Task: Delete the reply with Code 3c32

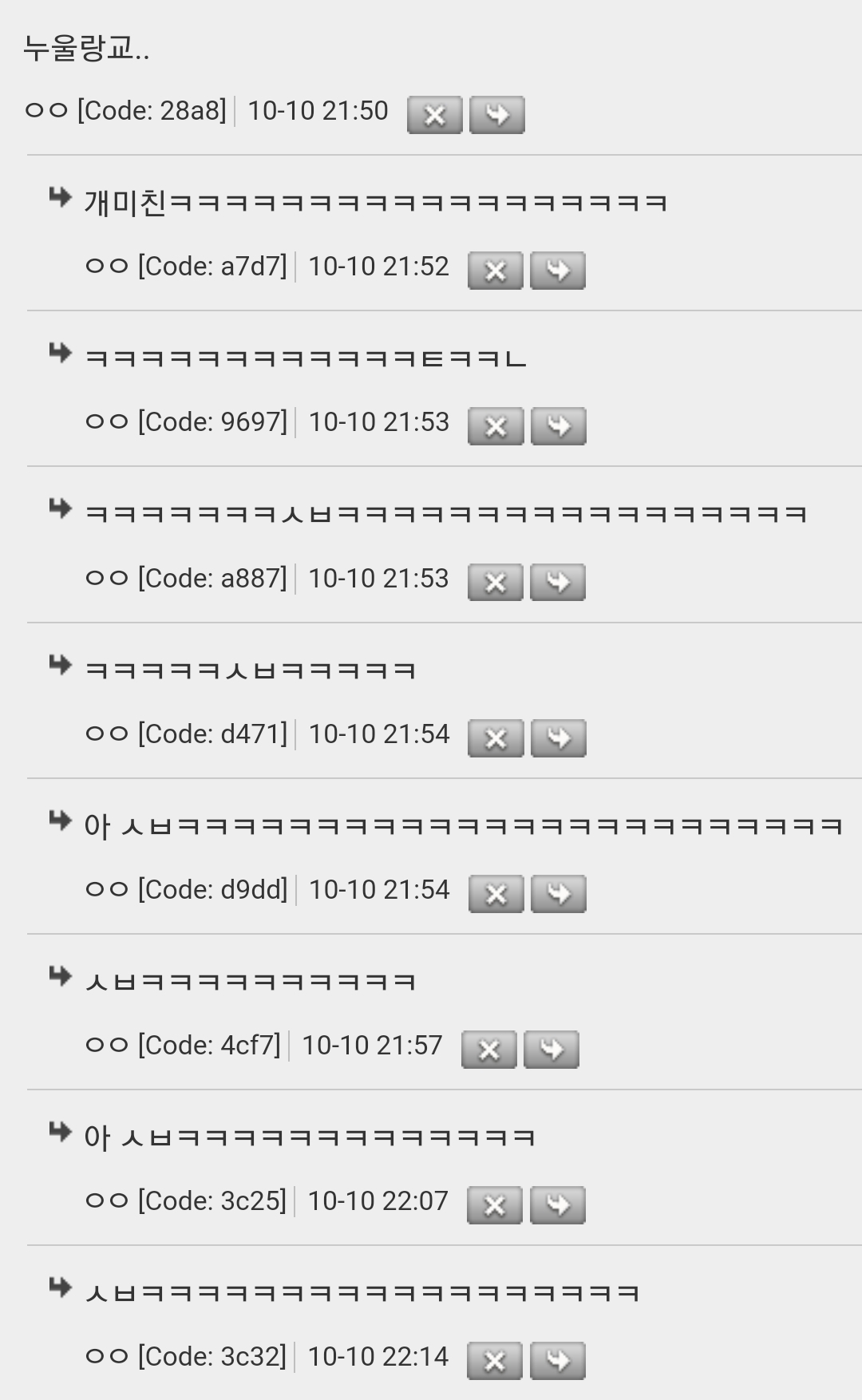Action: coord(495,1361)
